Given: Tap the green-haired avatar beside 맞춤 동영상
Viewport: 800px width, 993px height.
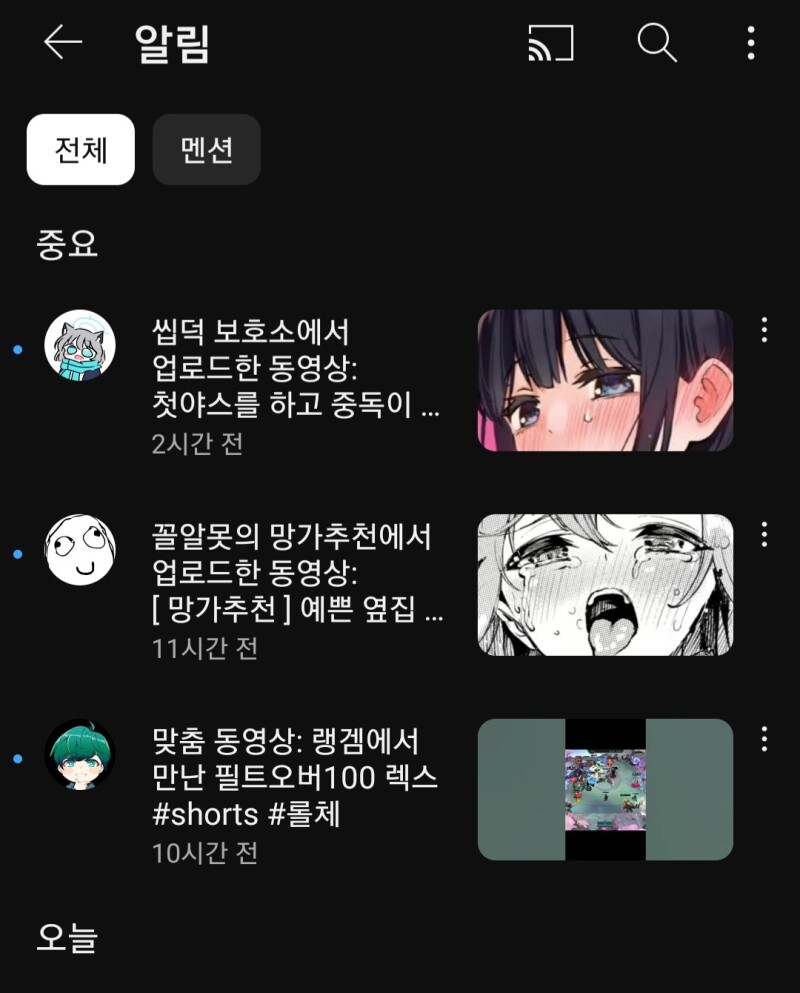Looking at the screenshot, I should click(x=80, y=755).
